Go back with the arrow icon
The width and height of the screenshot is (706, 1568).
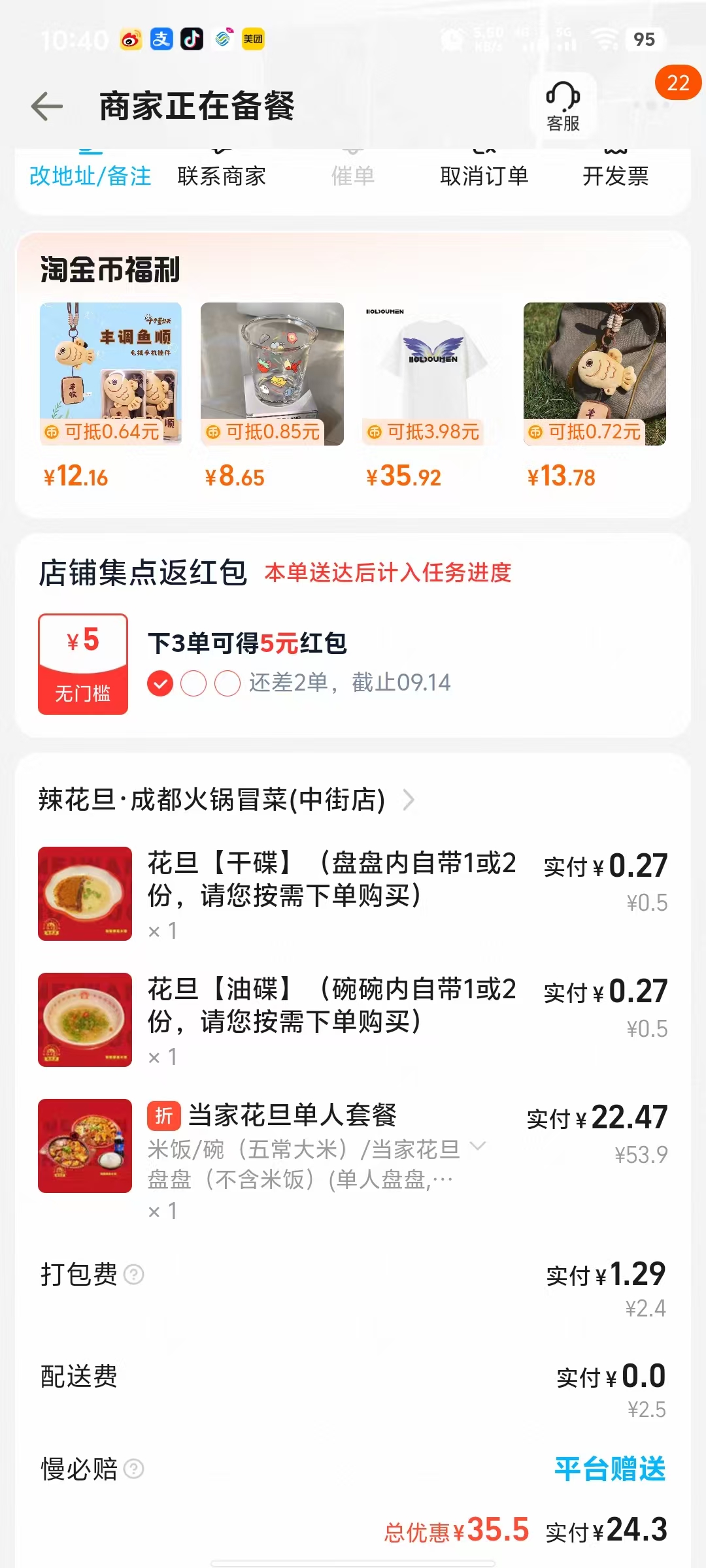coord(47,106)
